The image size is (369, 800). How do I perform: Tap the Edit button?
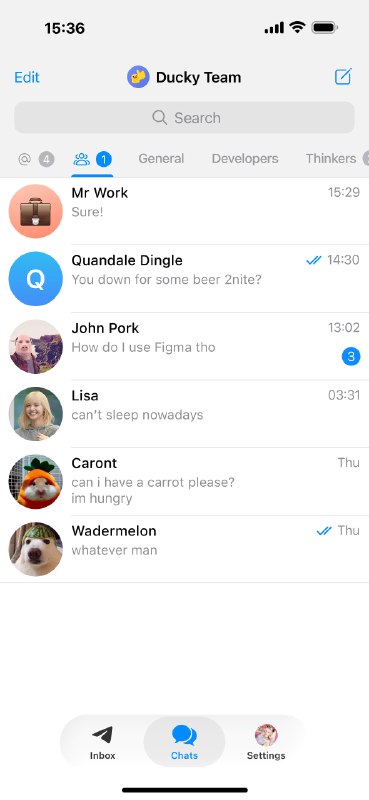(x=27, y=78)
